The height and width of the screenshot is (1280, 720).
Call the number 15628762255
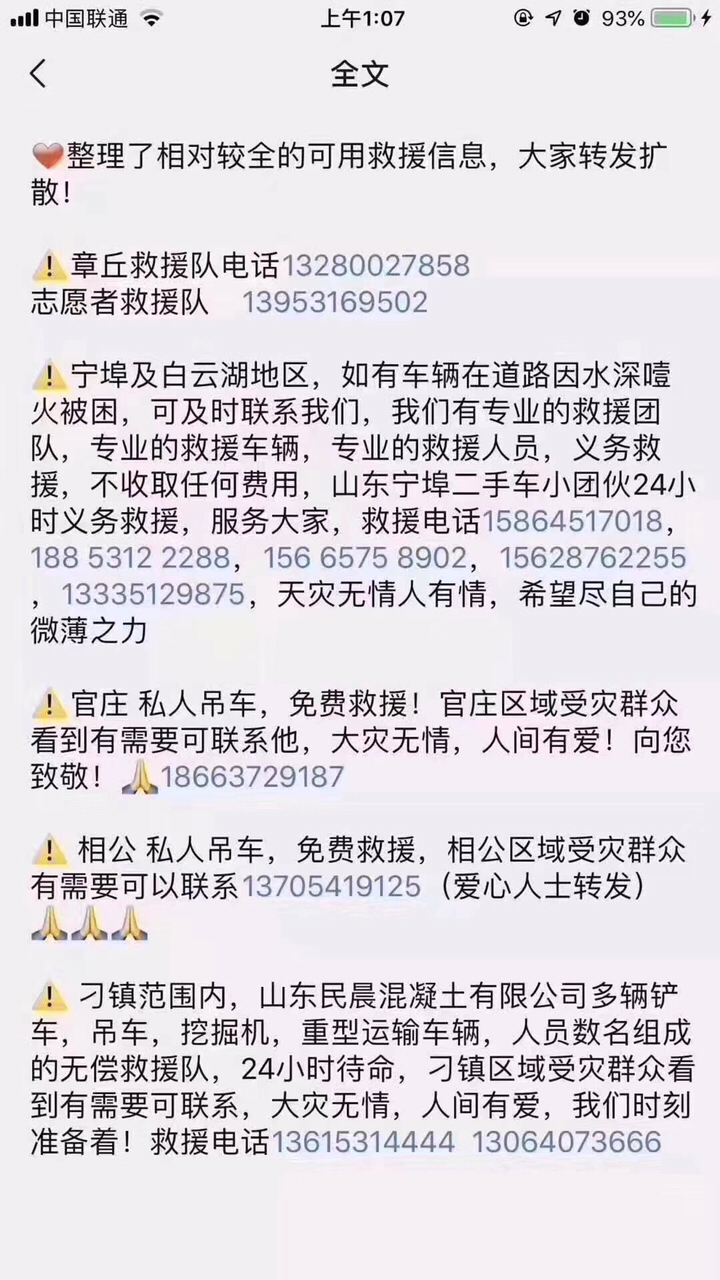(592, 558)
